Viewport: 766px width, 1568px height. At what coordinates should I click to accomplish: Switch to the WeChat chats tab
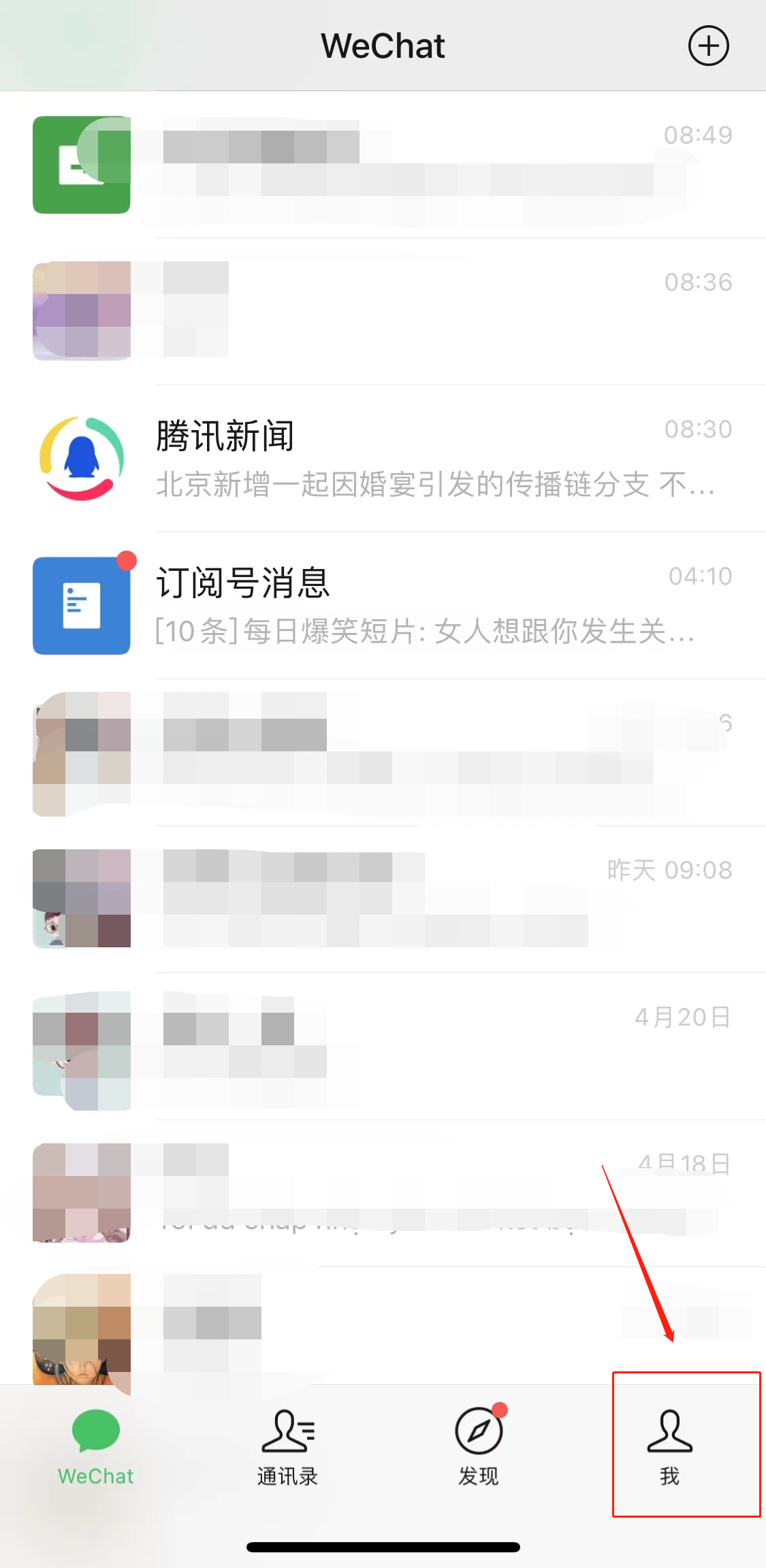pyautogui.click(x=95, y=1447)
